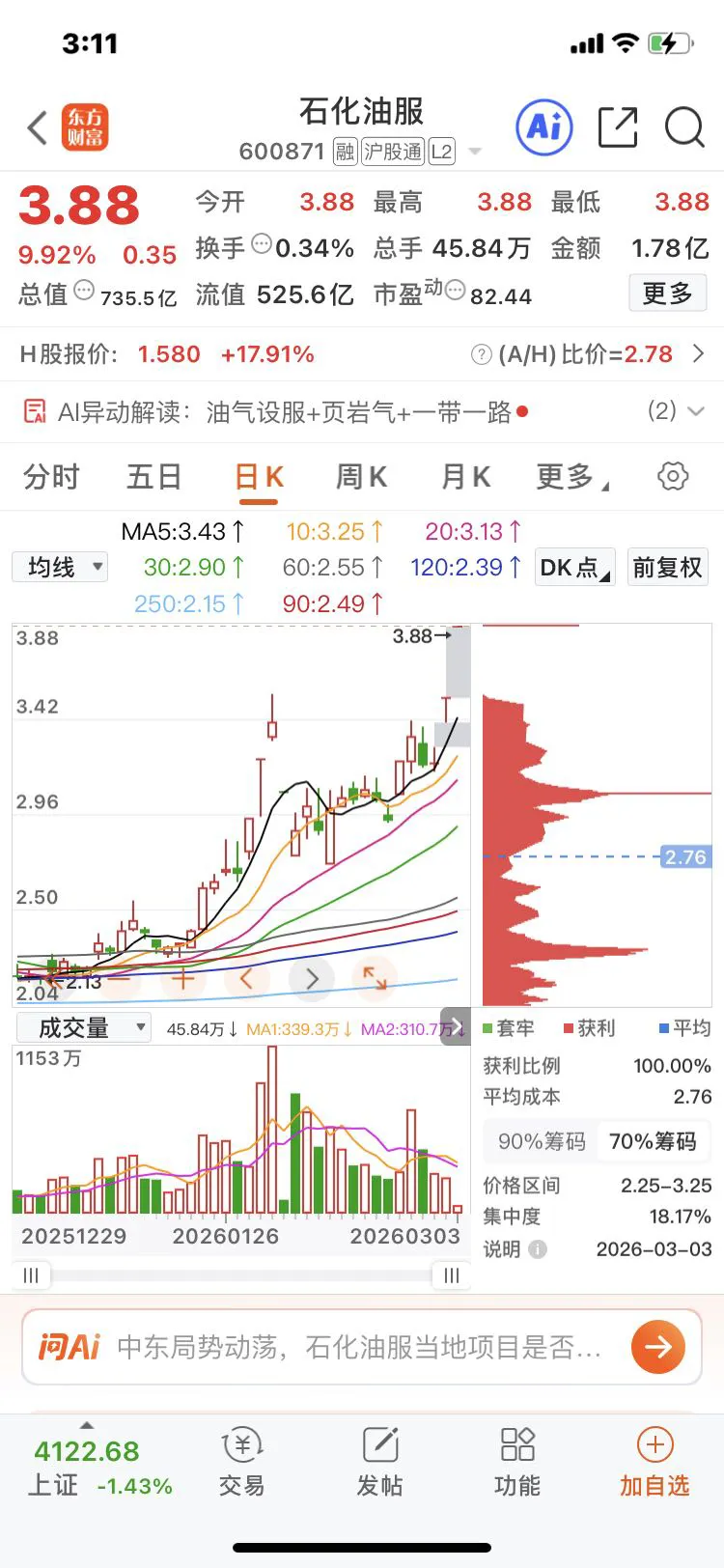Tap the 更多 button for more quote data
Image resolution: width=724 pixels, height=1568 pixels.
coord(668,294)
